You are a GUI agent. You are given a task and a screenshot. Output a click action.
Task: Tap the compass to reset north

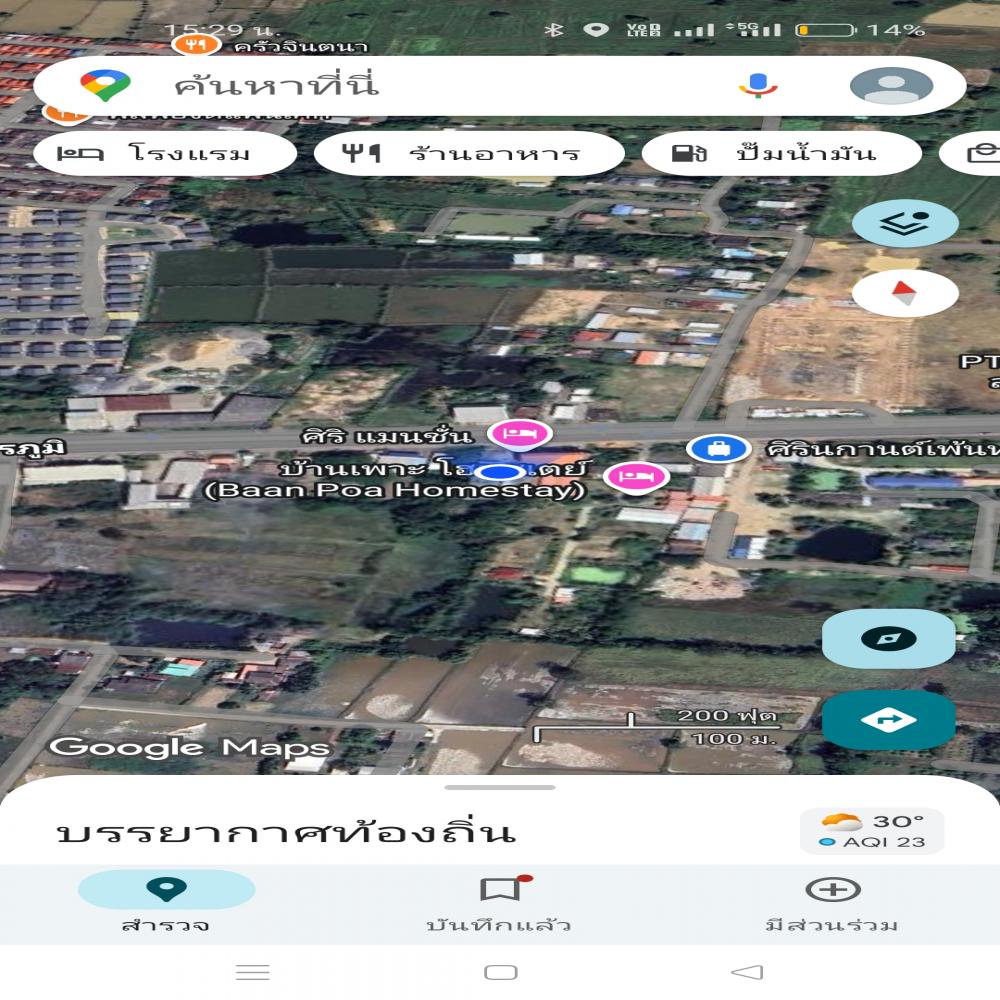[905, 293]
